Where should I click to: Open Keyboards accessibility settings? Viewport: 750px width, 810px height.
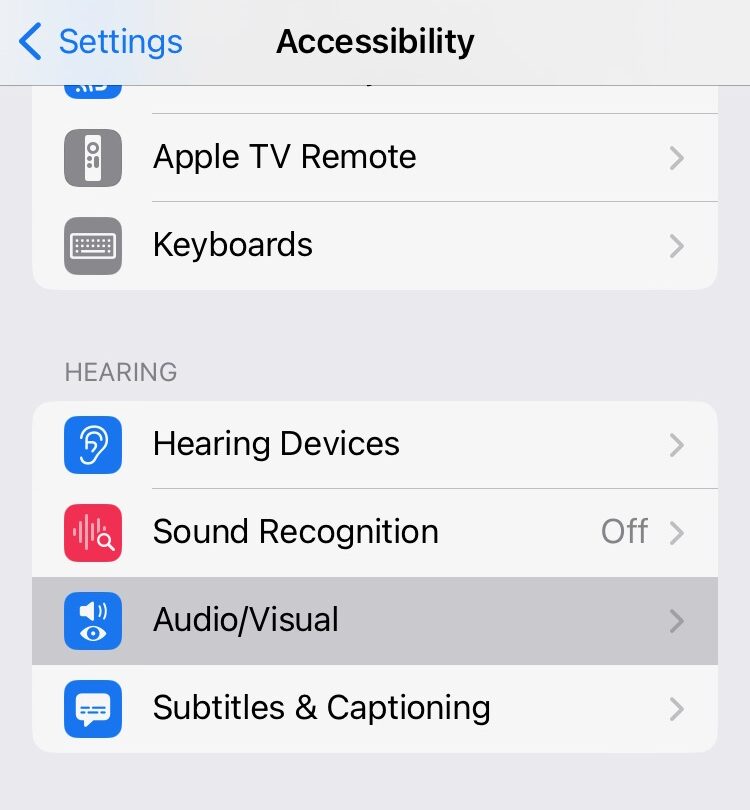pyautogui.click(x=375, y=245)
